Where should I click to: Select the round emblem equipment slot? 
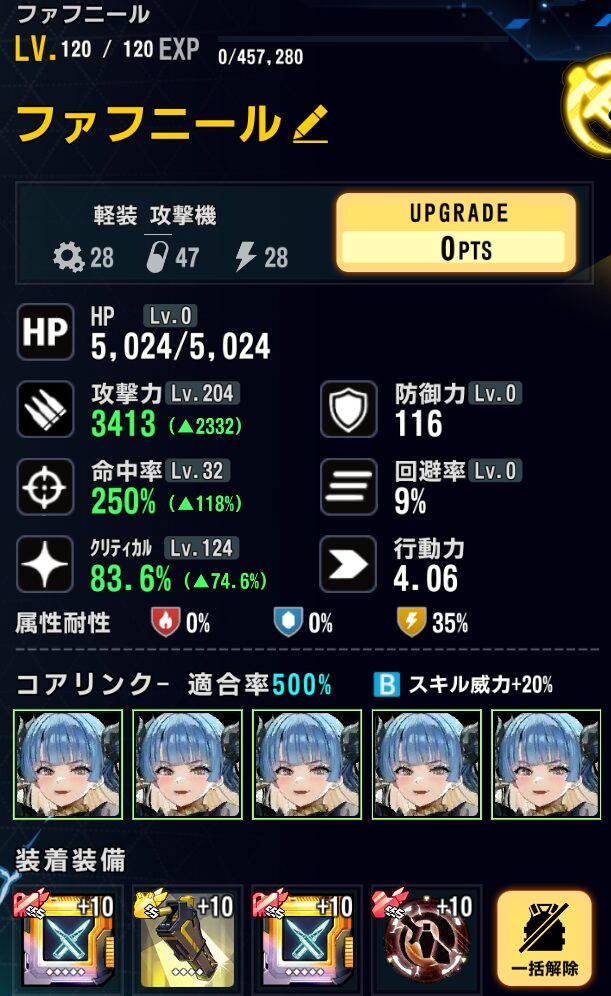click(424, 942)
